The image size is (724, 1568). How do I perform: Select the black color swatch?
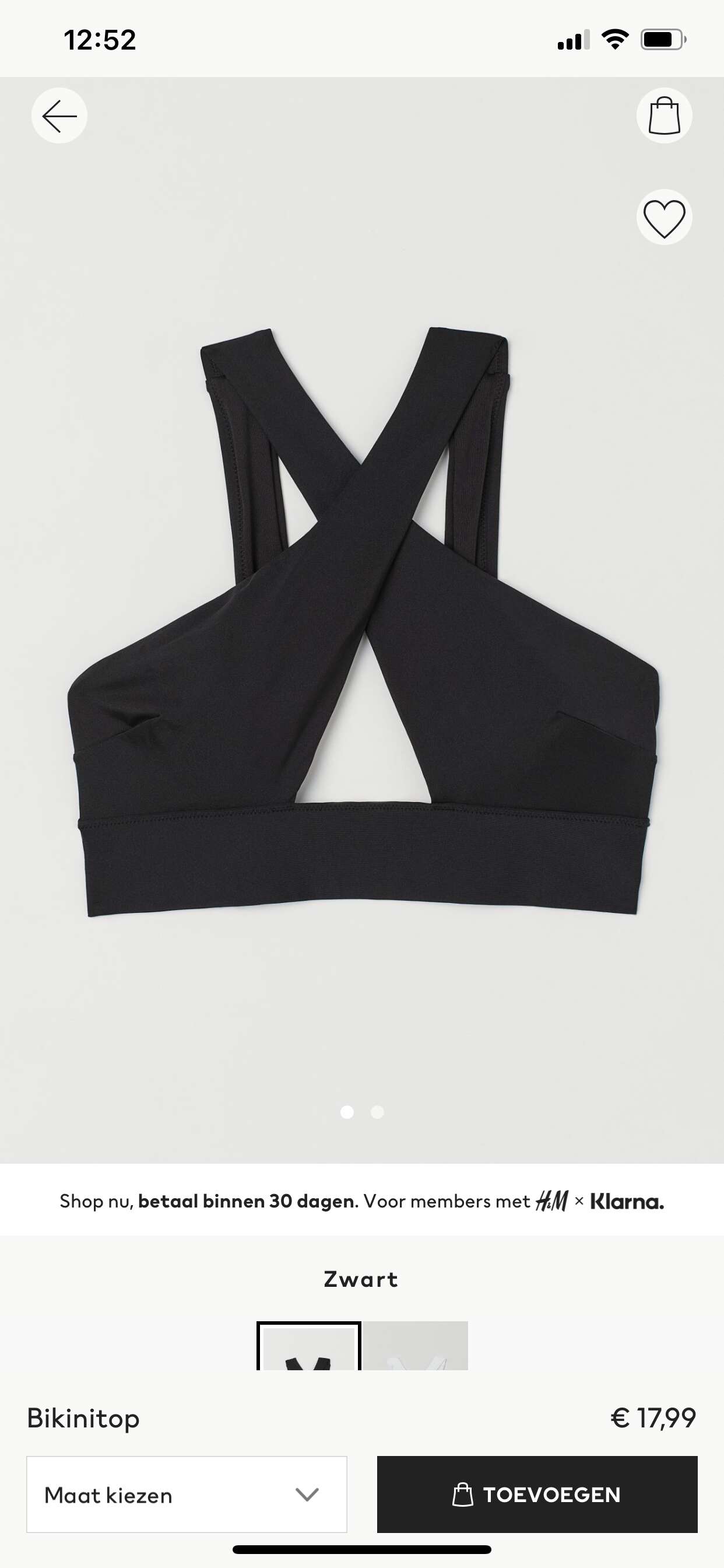(x=309, y=1346)
